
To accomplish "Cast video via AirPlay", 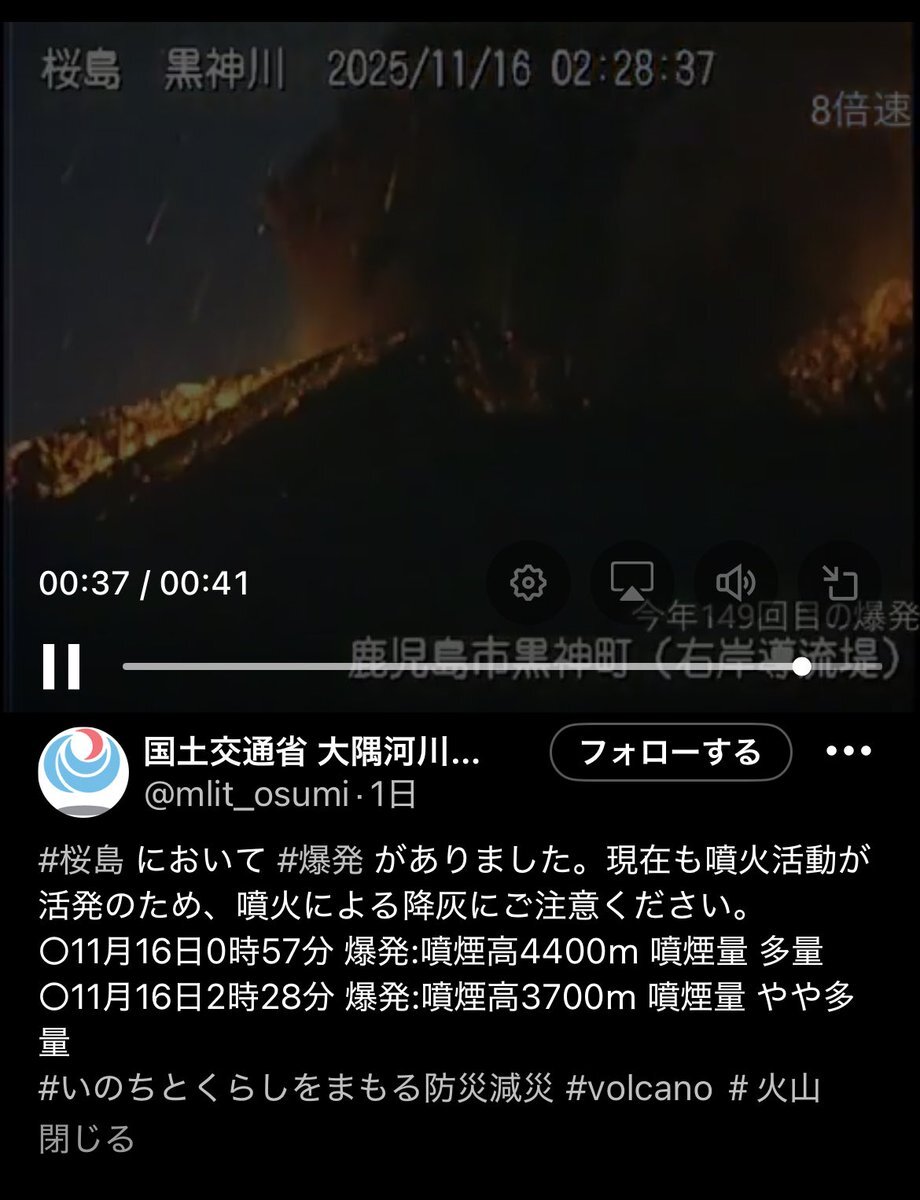I will [634, 581].
